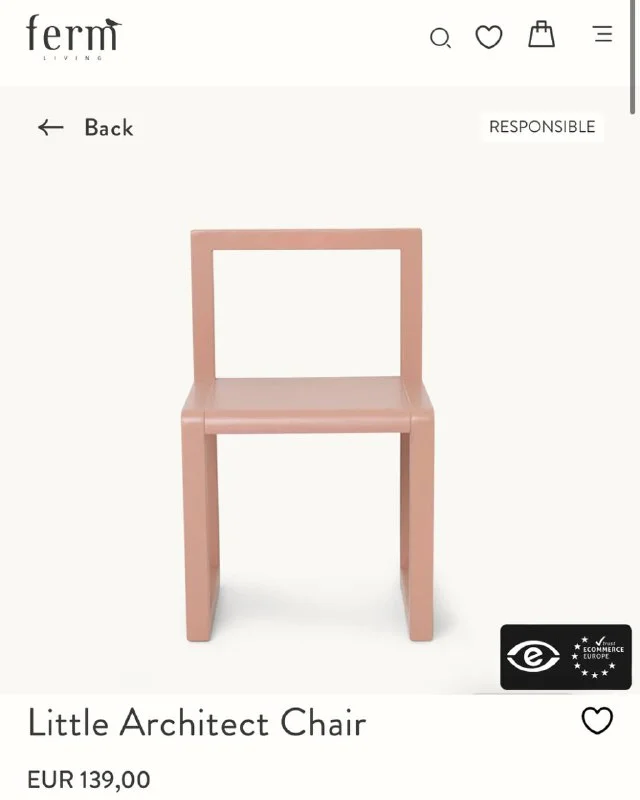Open the Trust Ecommerce Europe badge
The width and height of the screenshot is (640, 800).
click(566, 657)
